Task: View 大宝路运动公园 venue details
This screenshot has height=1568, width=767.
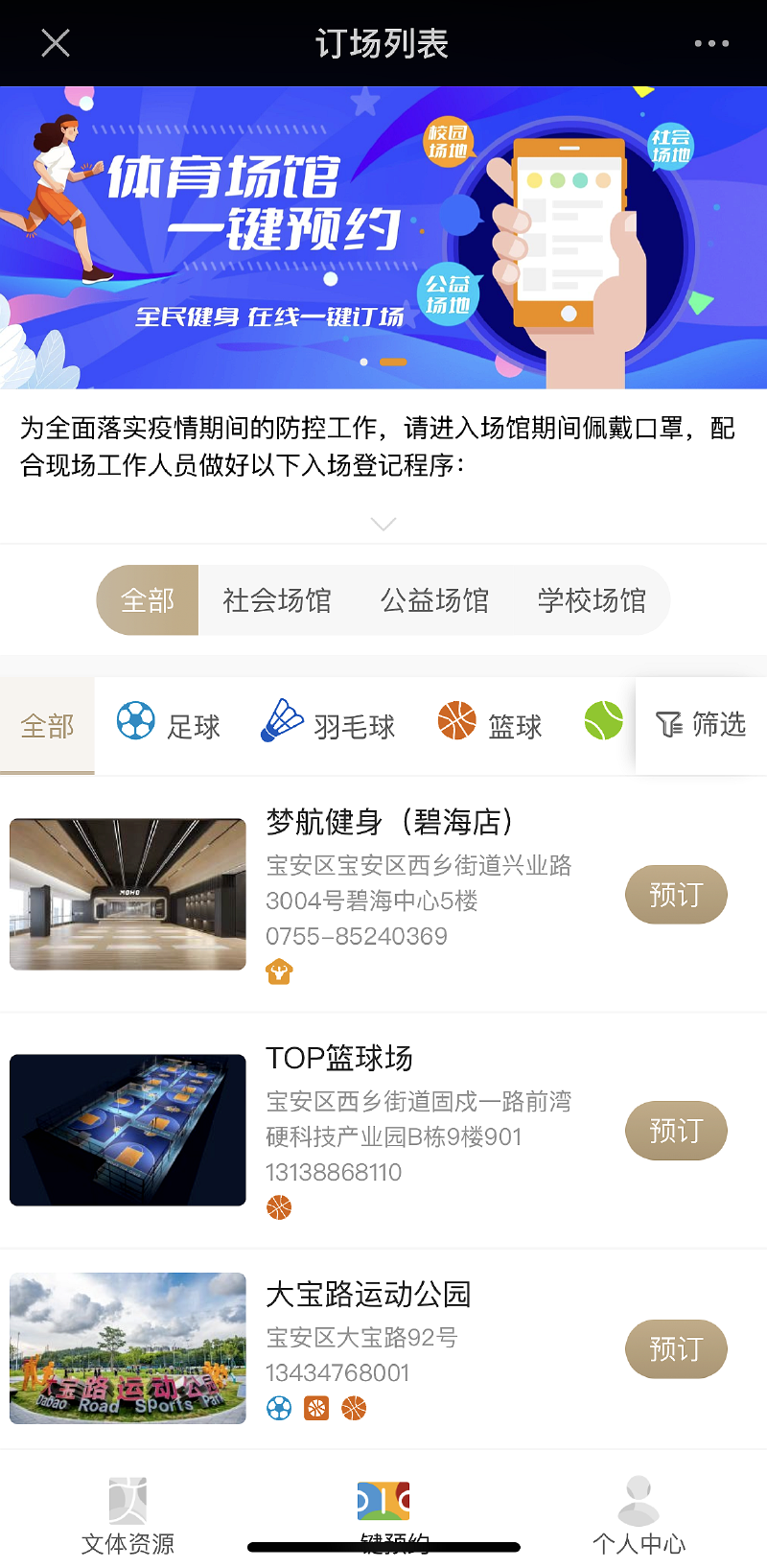Action: click(368, 1295)
